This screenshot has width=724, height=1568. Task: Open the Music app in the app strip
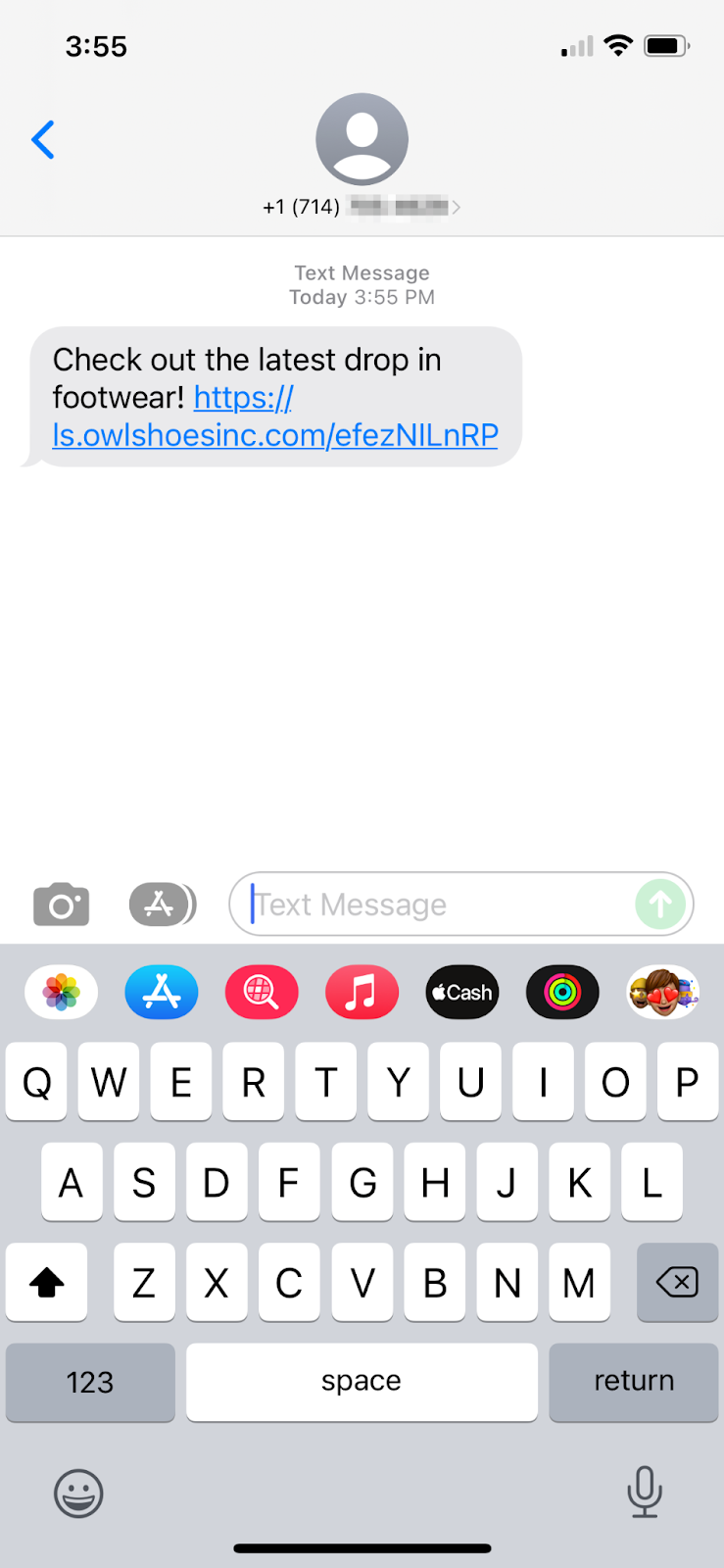[x=362, y=993]
